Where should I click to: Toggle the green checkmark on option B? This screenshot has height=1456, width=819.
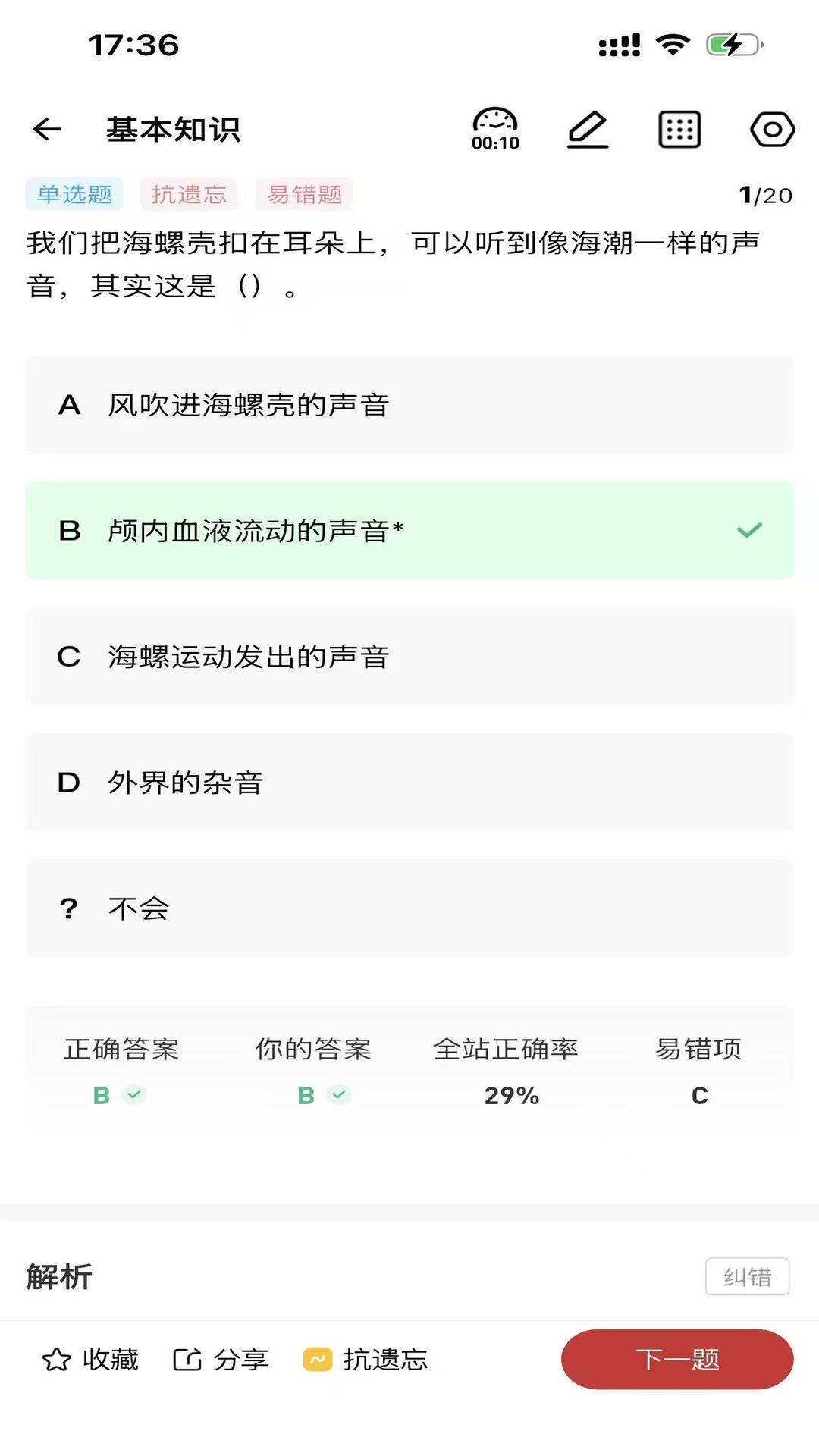coord(748,531)
